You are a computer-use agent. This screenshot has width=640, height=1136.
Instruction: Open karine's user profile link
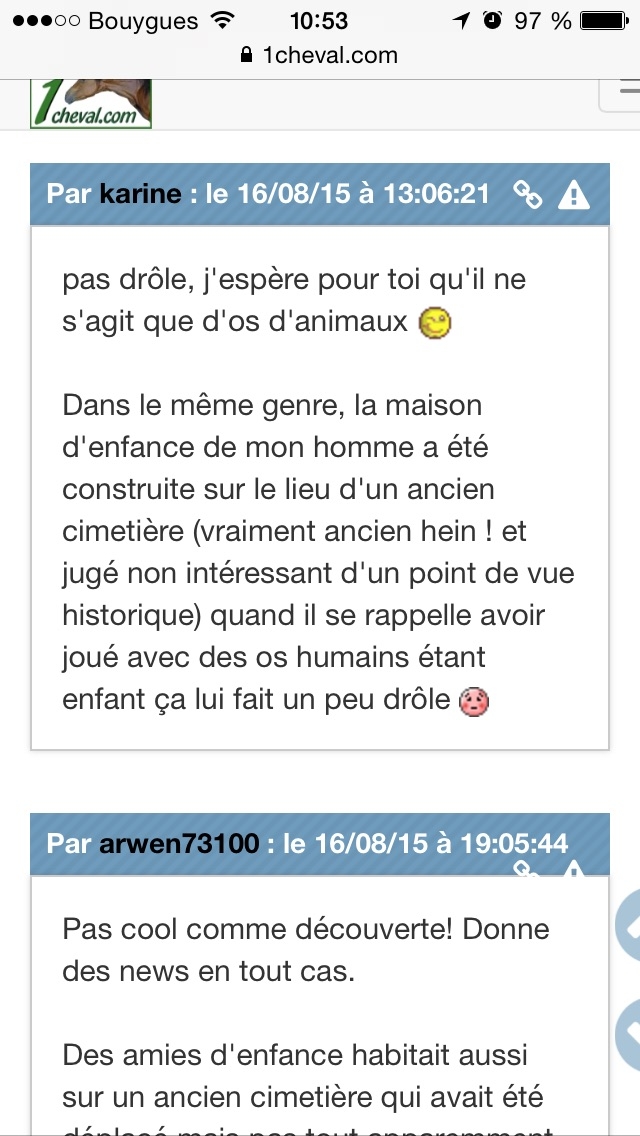139,193
